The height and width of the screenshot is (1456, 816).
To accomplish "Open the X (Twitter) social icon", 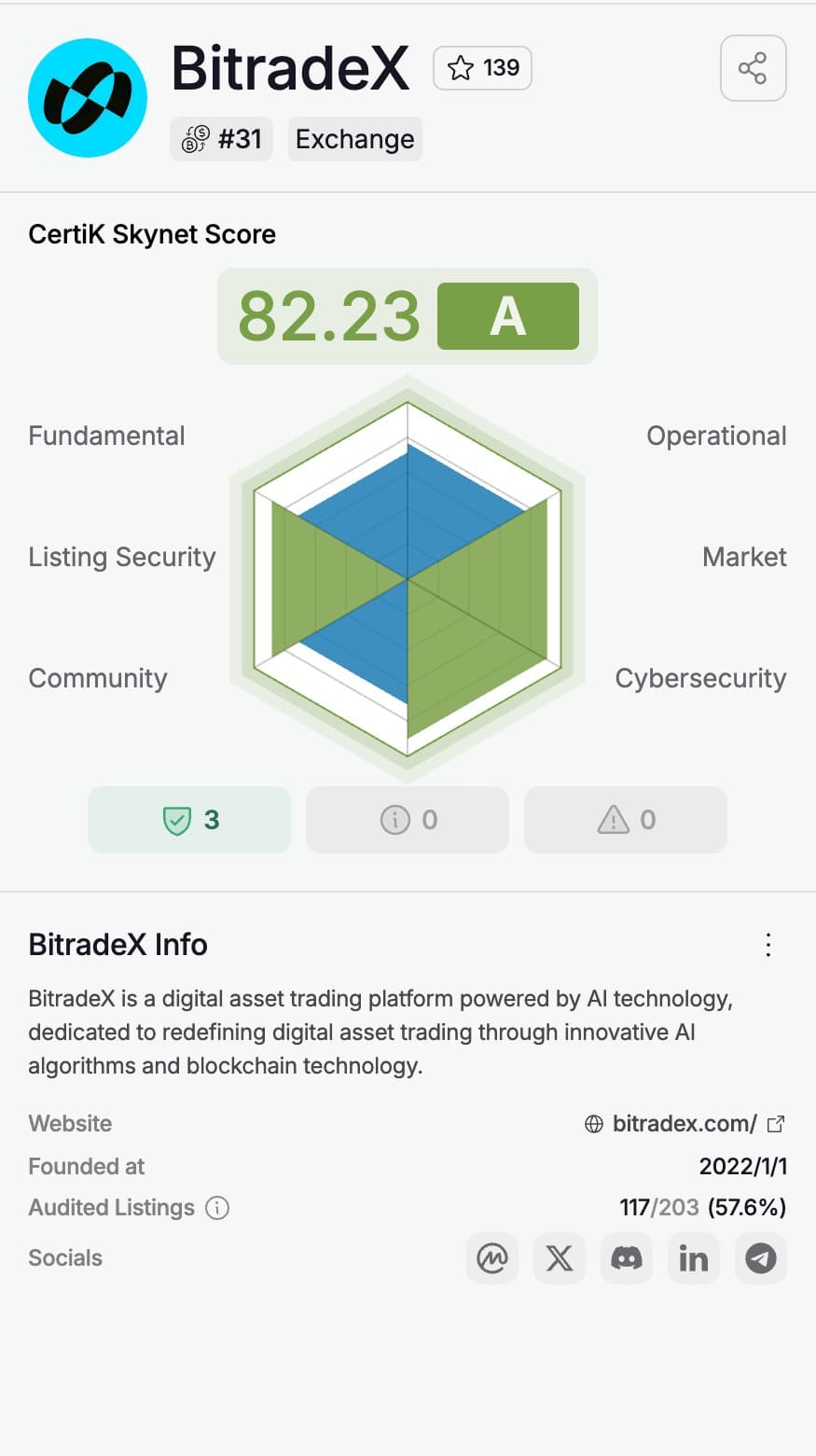I will pyautogui.click(x=559, y=1258).
